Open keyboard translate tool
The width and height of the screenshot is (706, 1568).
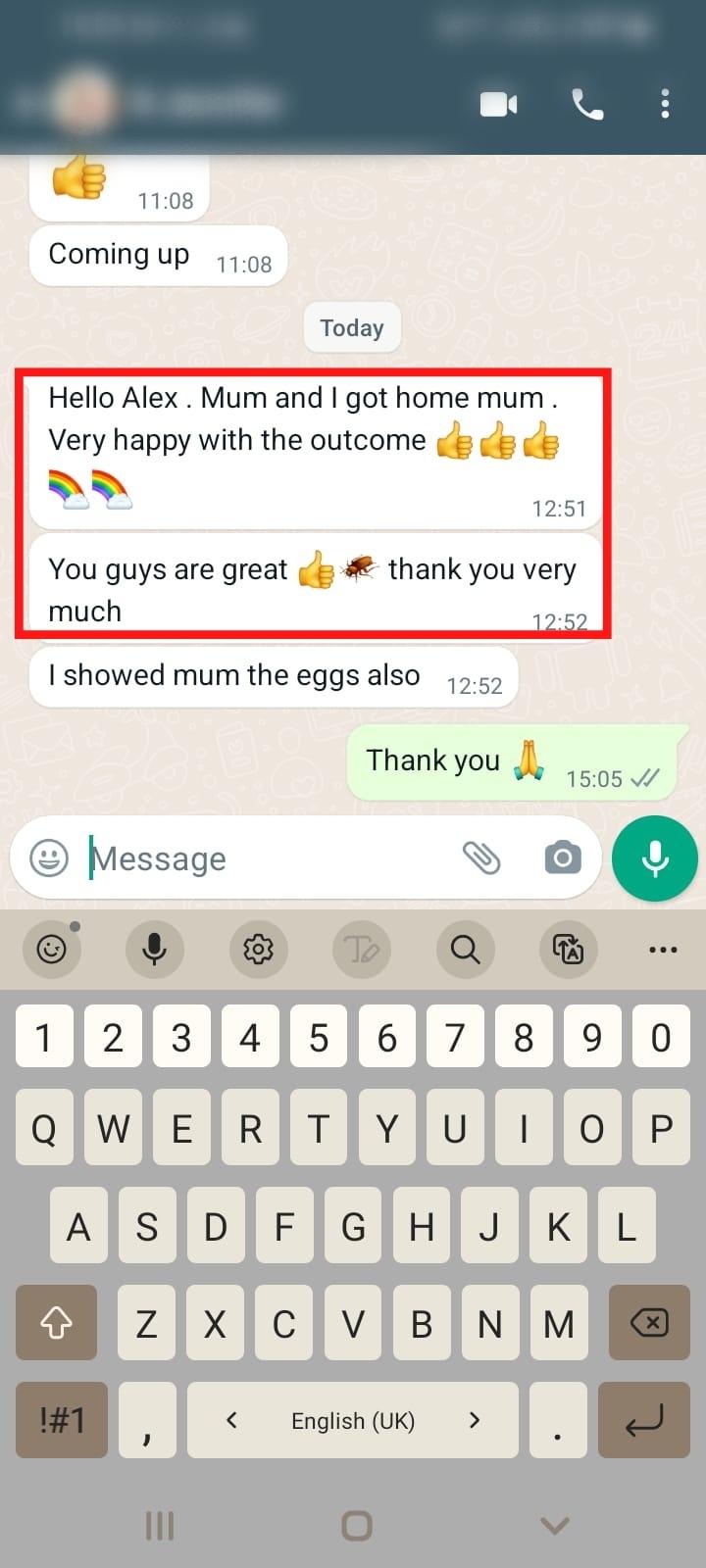(569, 949)
